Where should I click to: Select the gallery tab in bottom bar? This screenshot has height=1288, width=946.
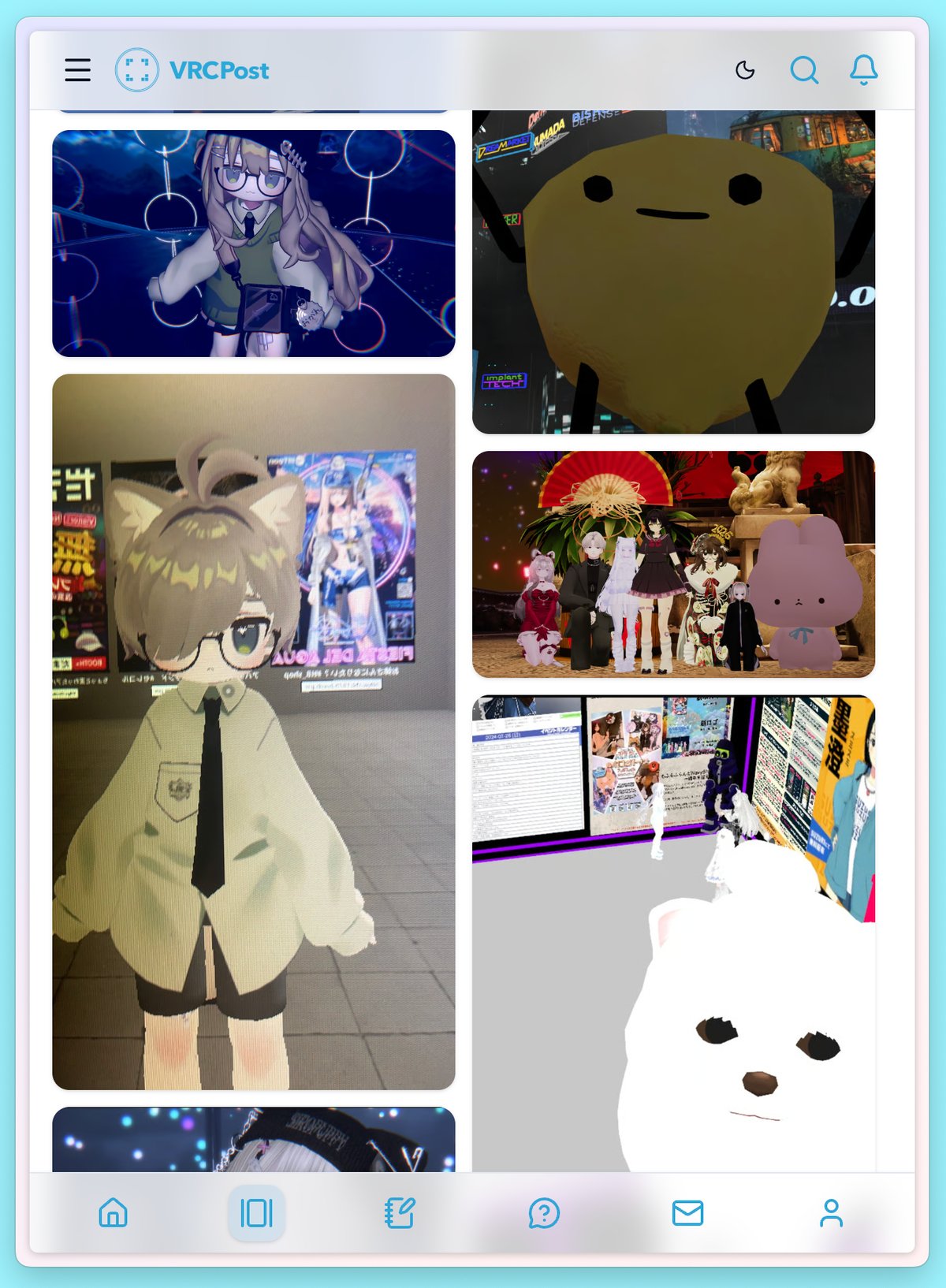[x=256, y=1212]
